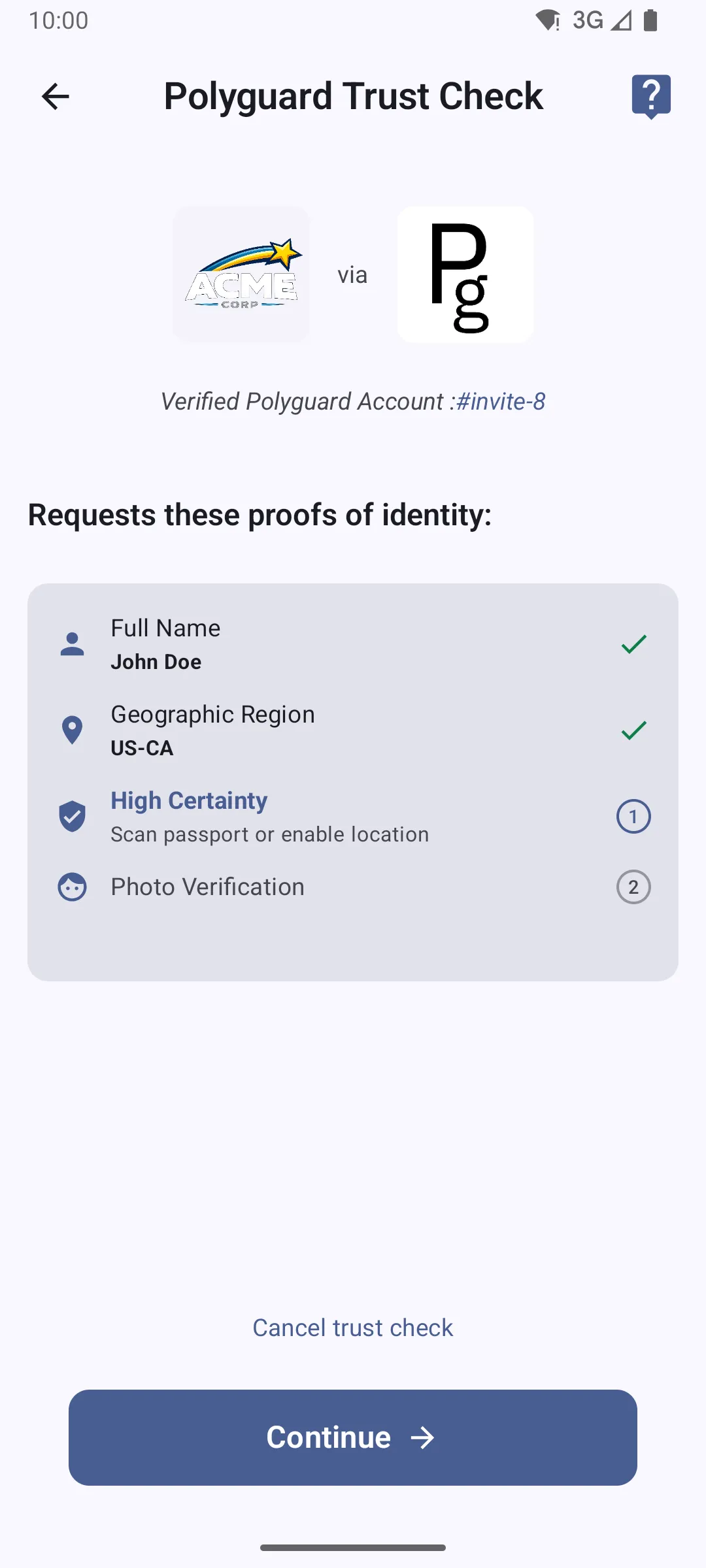Select the High Certainty shield icon

[x=72, y=816]
